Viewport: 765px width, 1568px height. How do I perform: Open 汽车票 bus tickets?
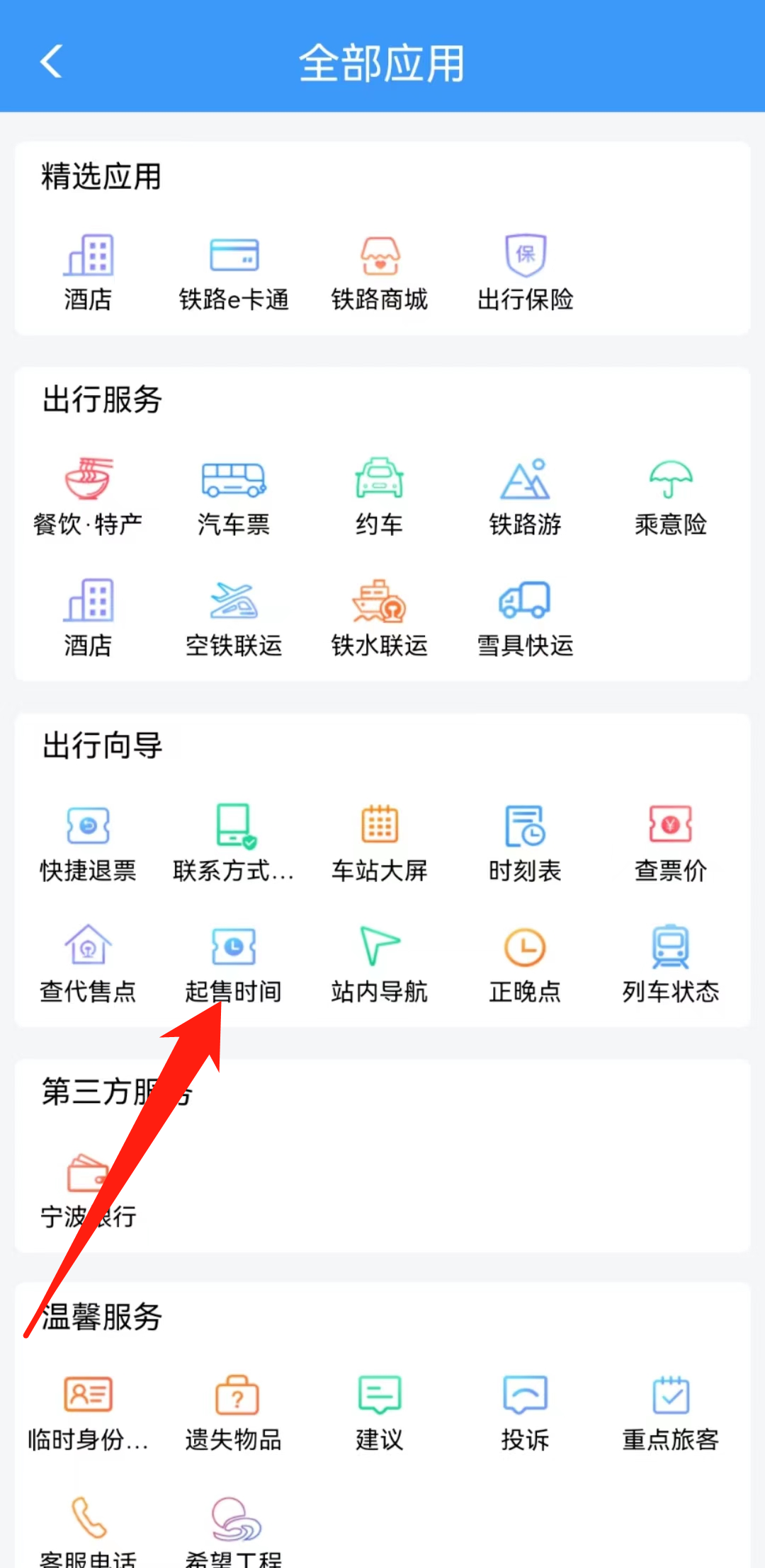click(x=234, y=496)
